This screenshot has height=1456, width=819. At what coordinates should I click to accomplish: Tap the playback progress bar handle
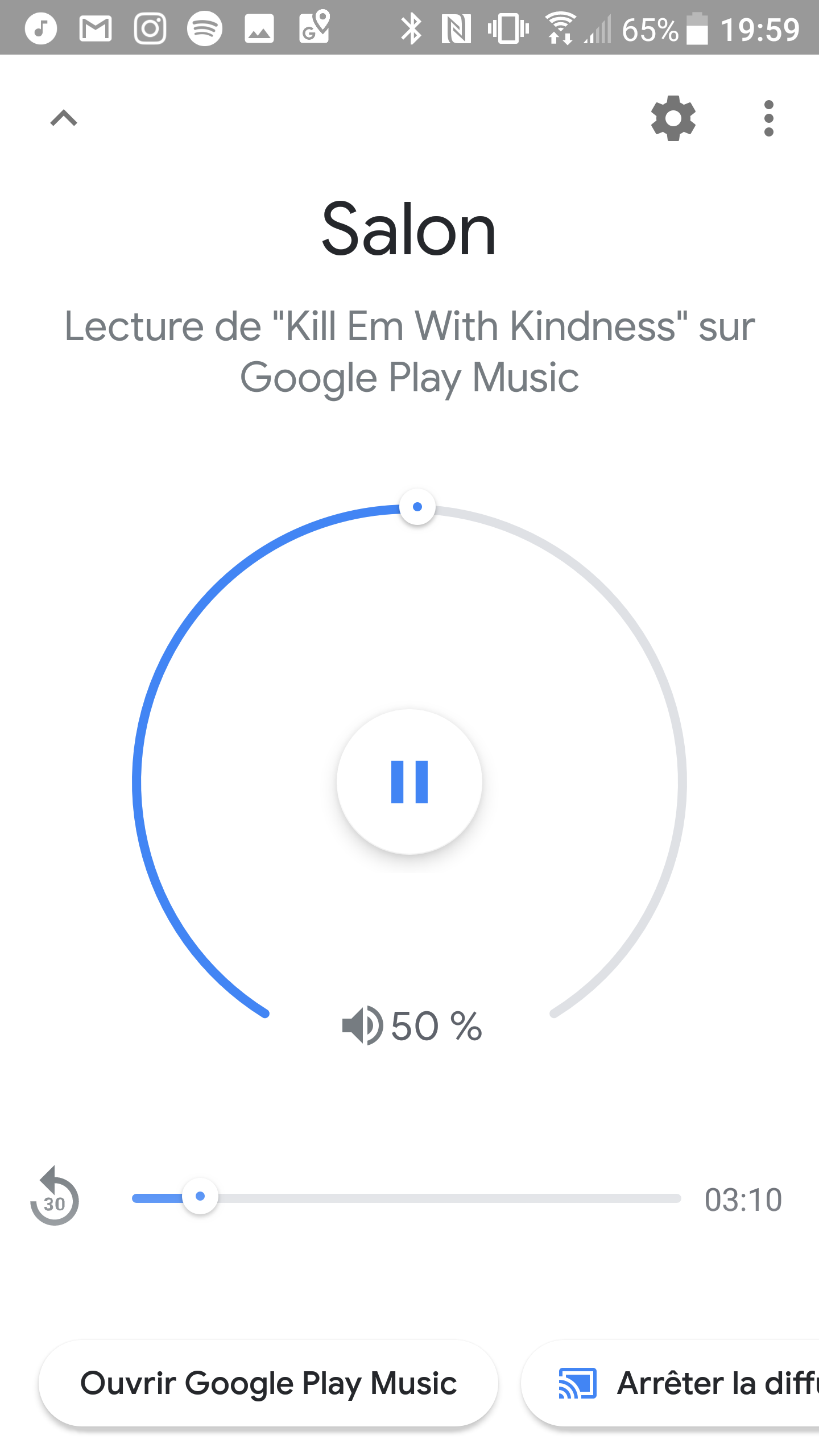(200, 1196)
